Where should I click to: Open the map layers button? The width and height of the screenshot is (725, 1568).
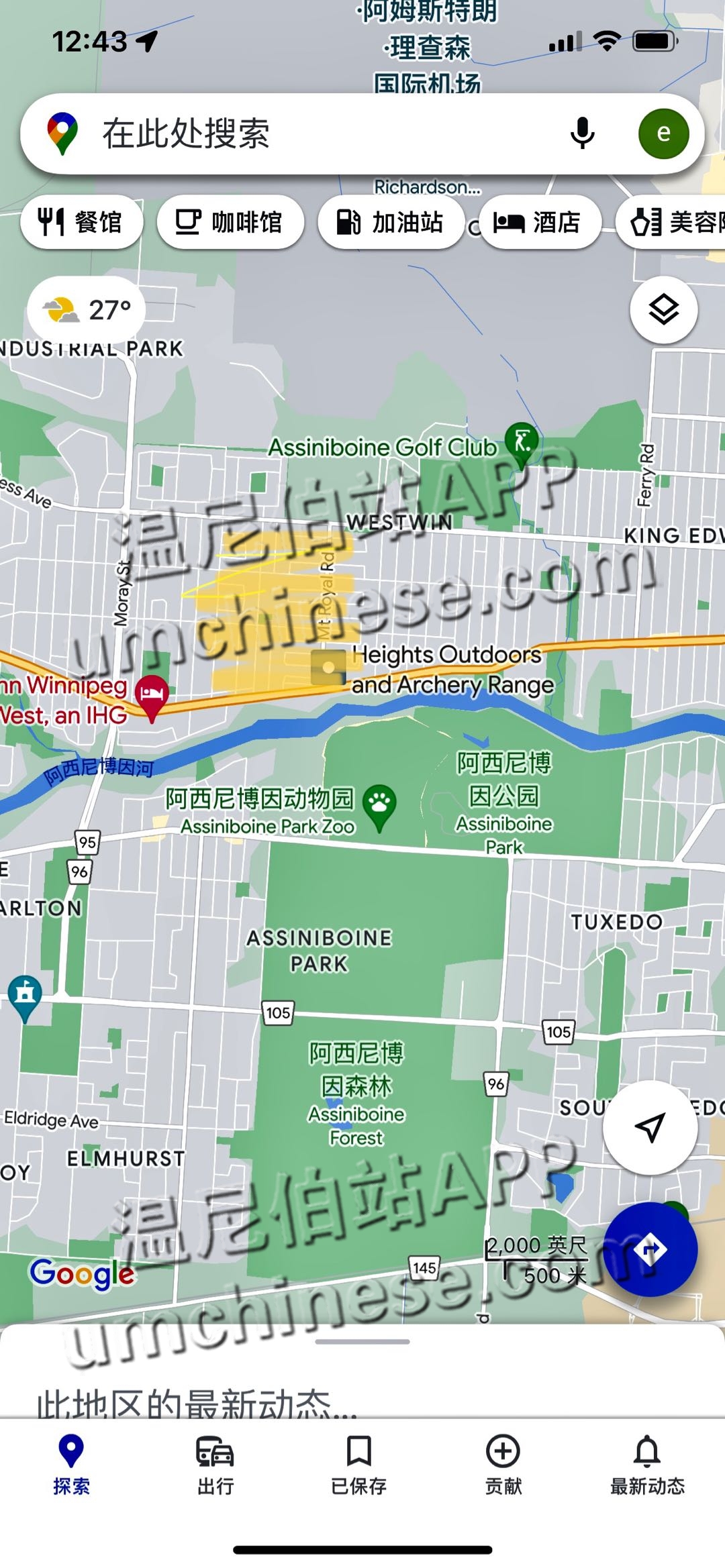663,310
